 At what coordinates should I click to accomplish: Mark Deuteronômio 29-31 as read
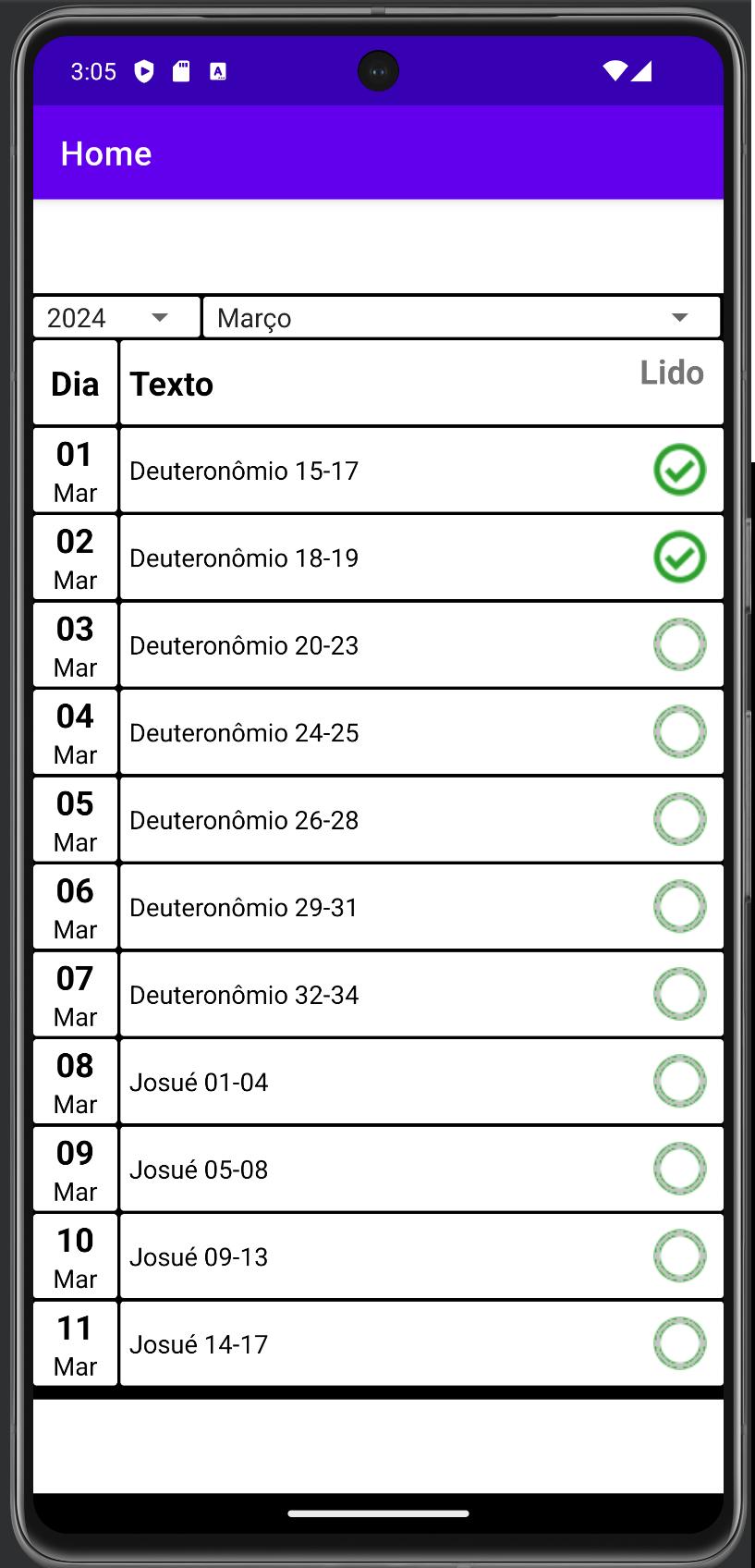tap(680, 907)
